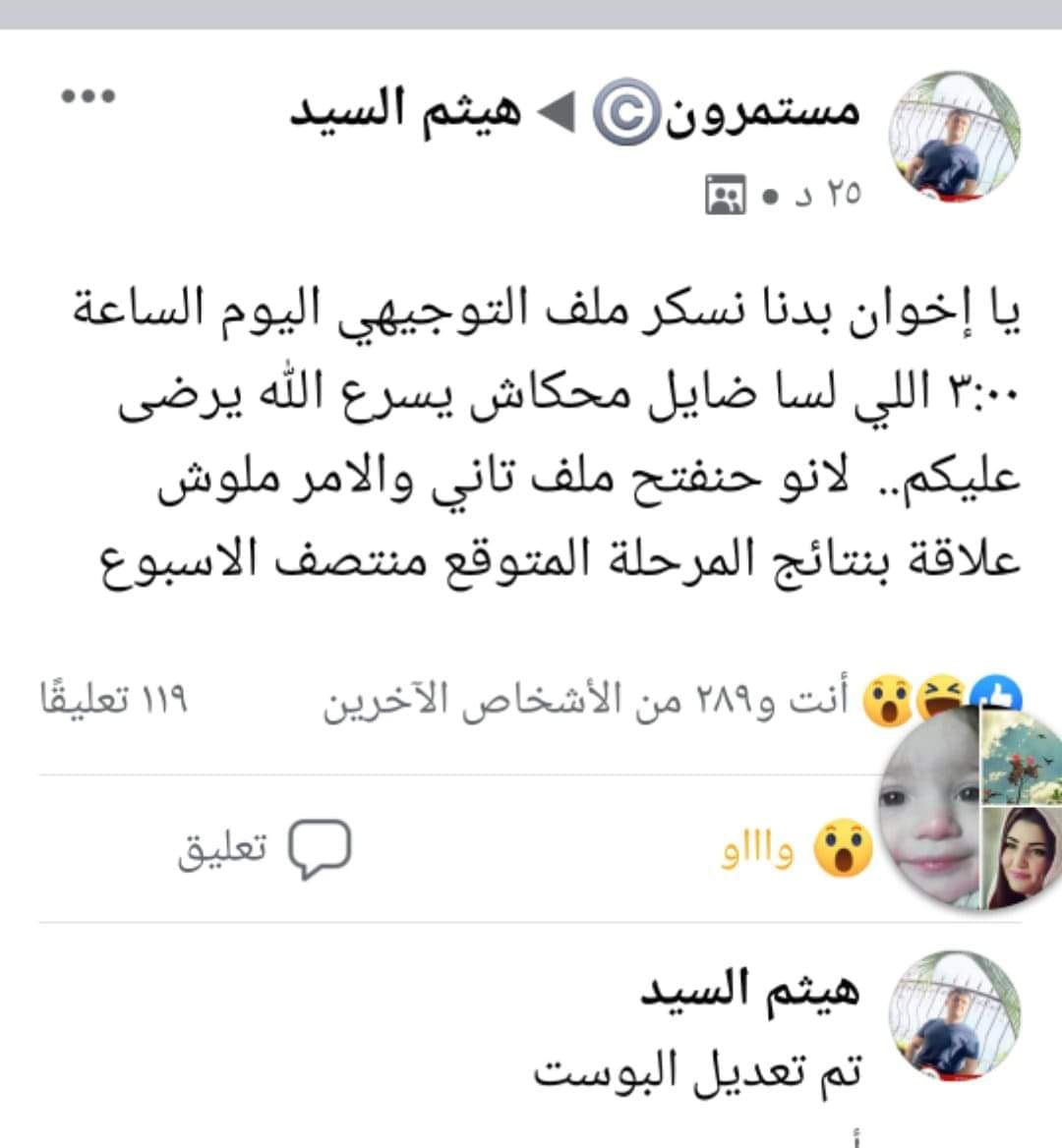
Task: Tap the واااو reaction button
Action: [796, 850]
